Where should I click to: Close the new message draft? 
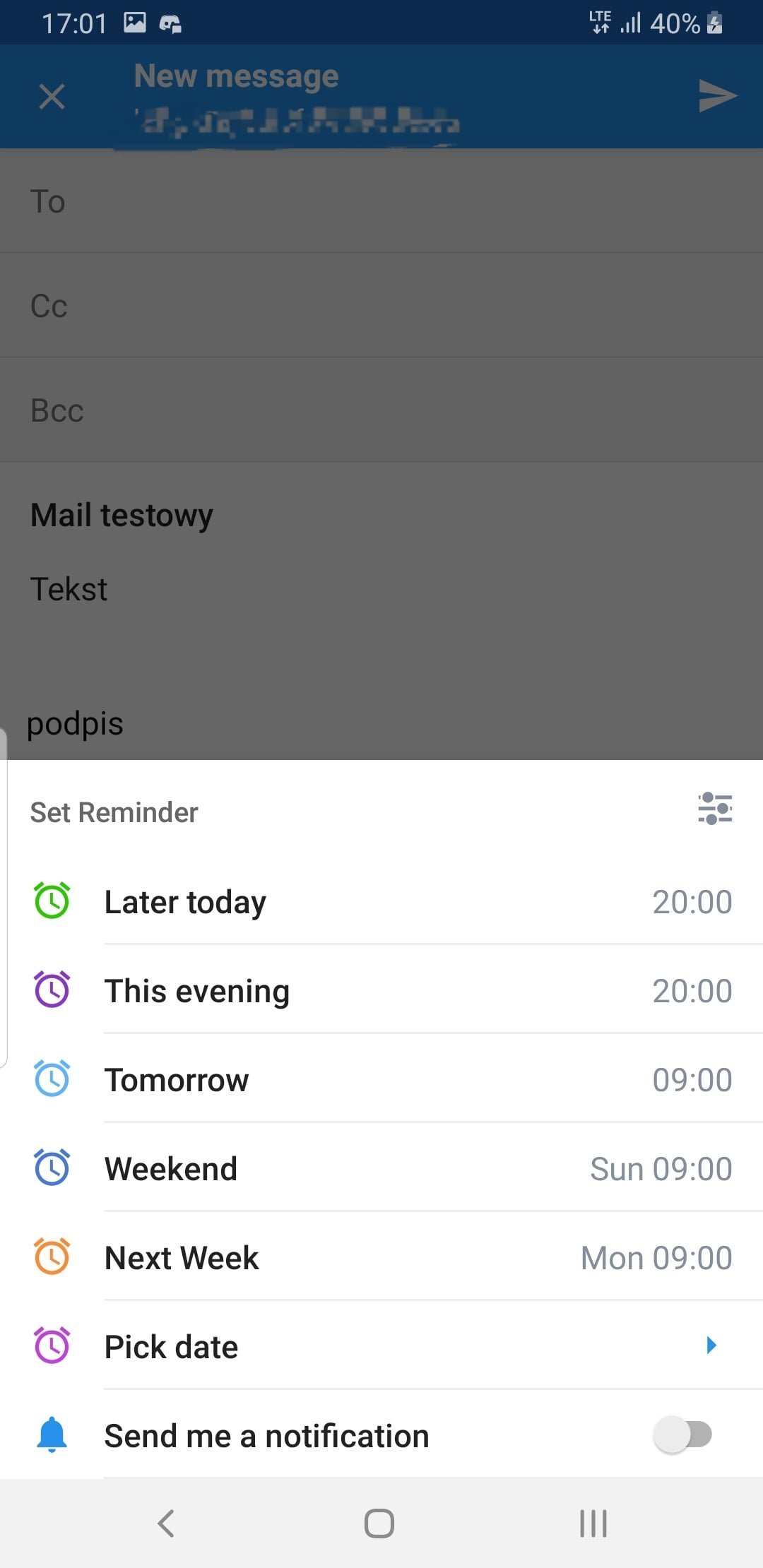pyautogui.click(x=52, y=96)
